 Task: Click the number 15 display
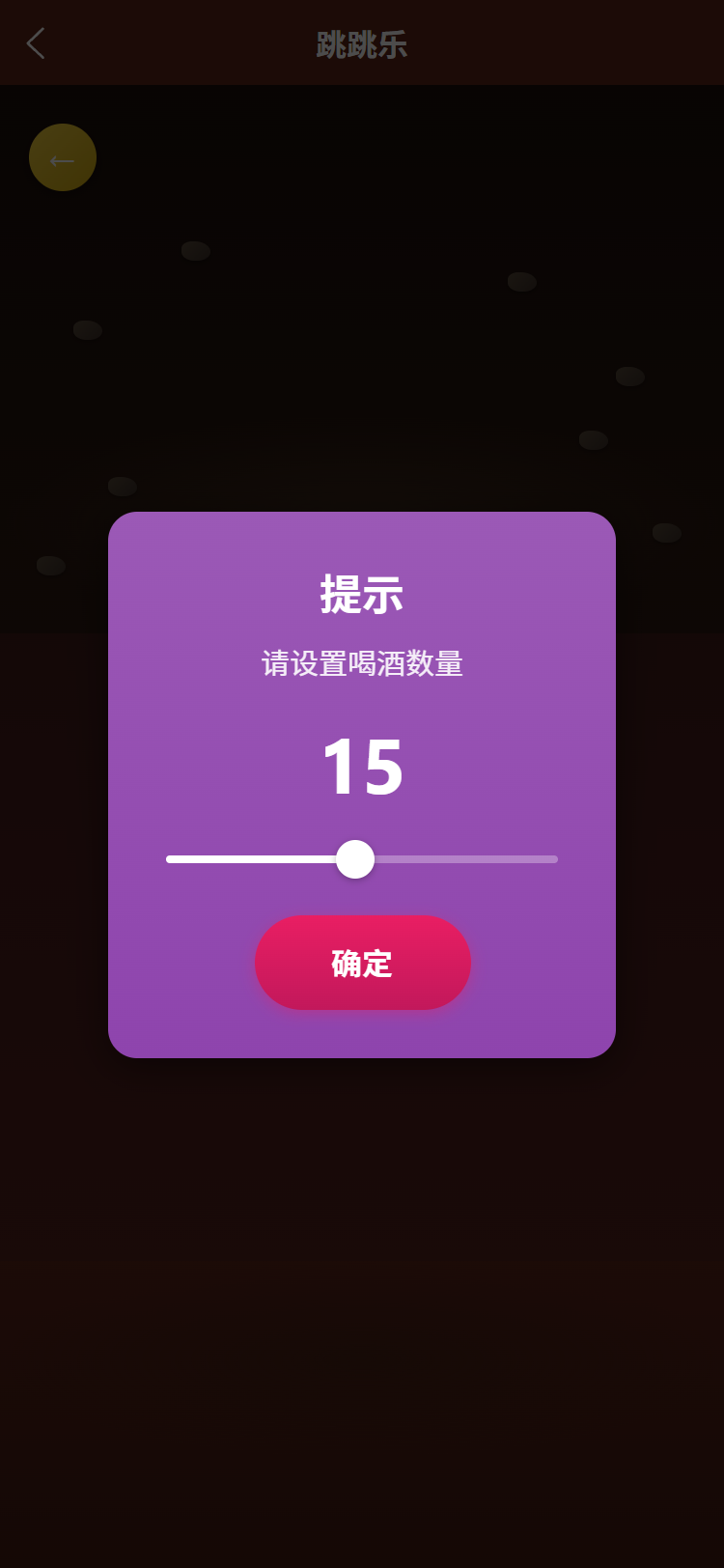(x=362, y=766)
